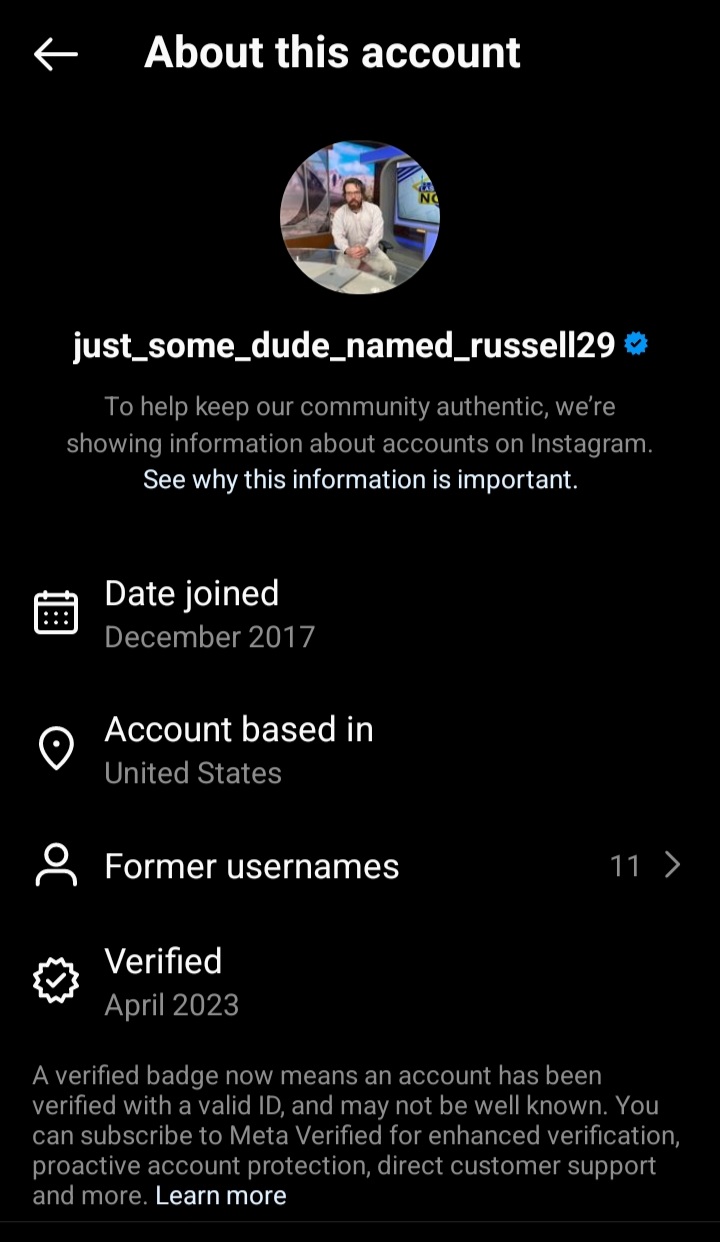
Task: Go back using the top-left arrow
Action: [x=56, y=54]
